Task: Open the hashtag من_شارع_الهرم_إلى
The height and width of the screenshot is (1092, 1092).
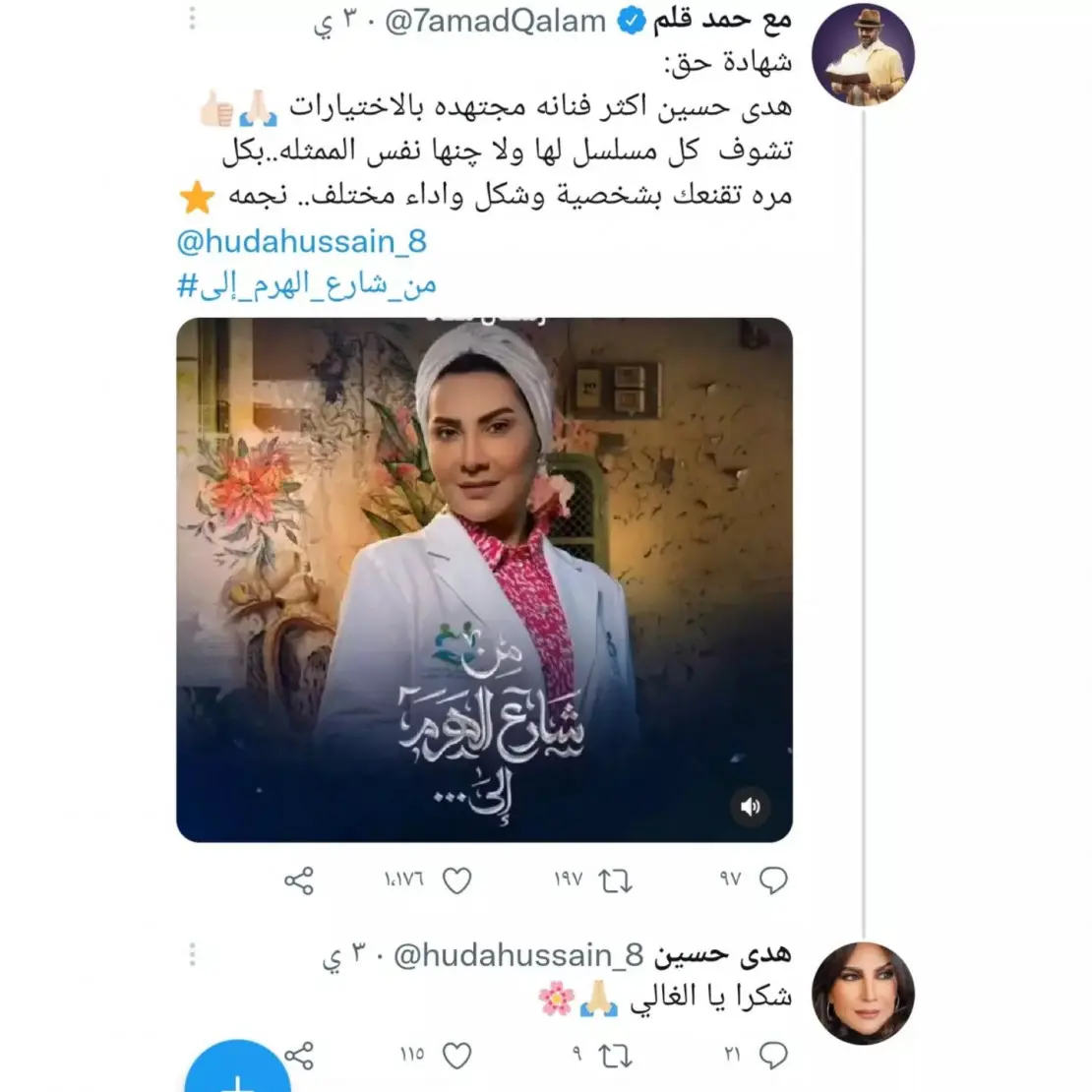Action: tap(307, 285)
